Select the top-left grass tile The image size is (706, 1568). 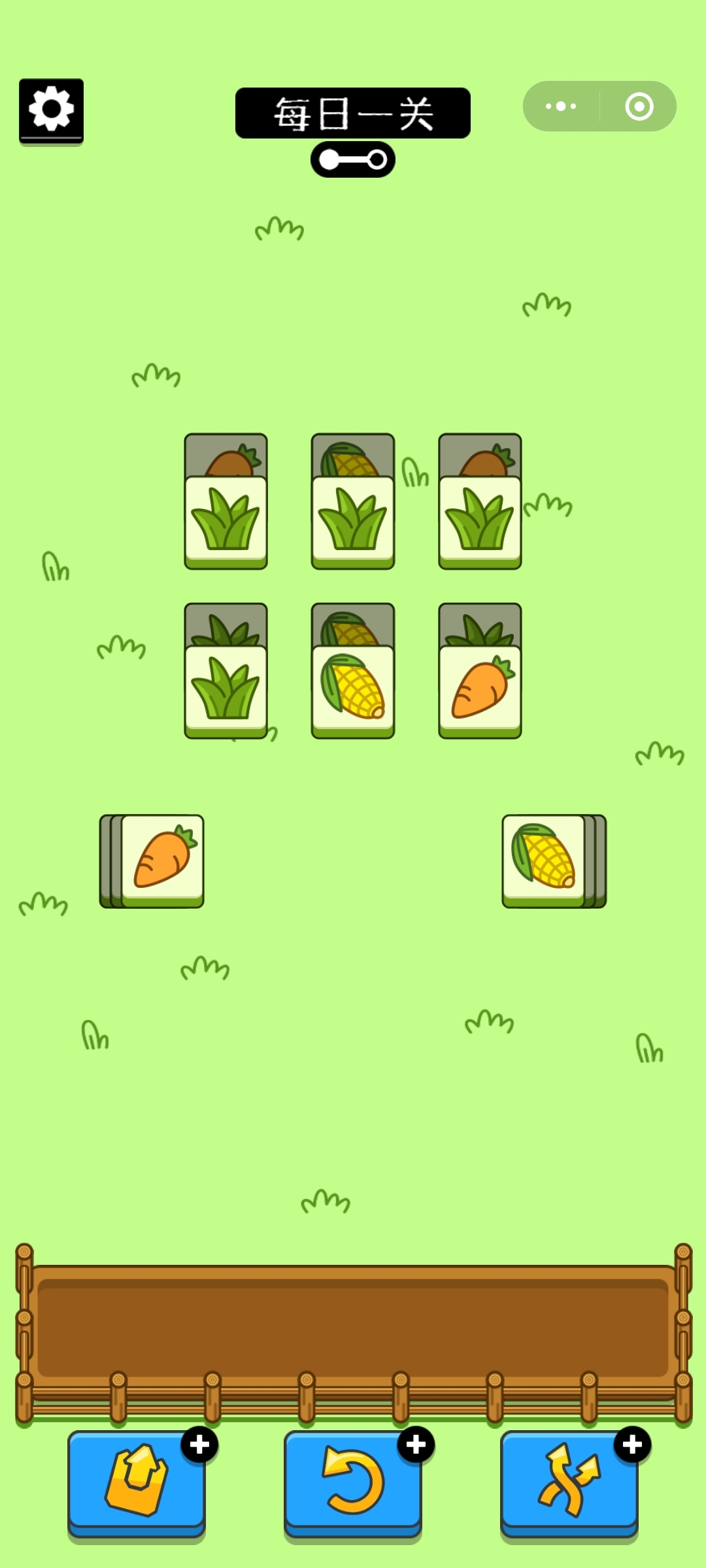226,521
